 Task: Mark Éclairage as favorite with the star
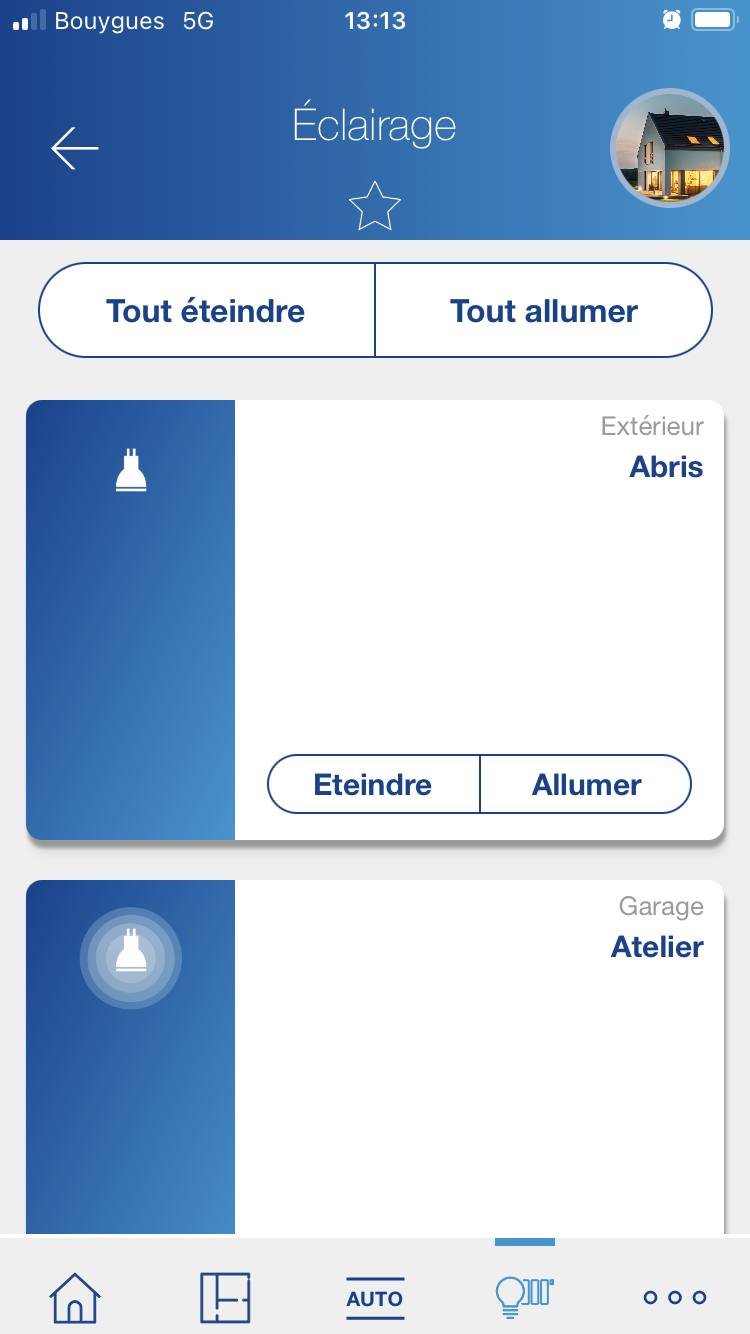[x=375, y=206]
